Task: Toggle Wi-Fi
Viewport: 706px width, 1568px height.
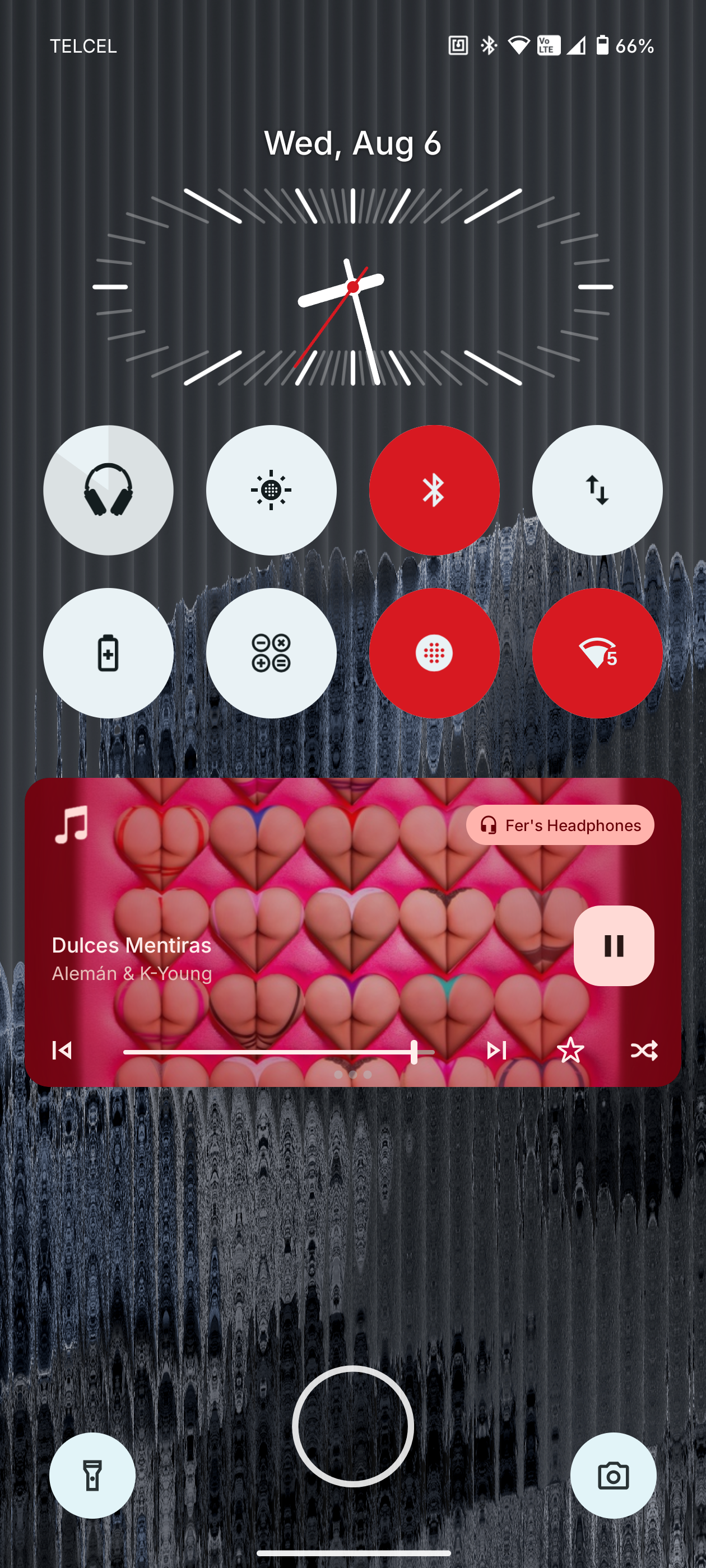Action: pyautogui.click(x=597, y=653)
